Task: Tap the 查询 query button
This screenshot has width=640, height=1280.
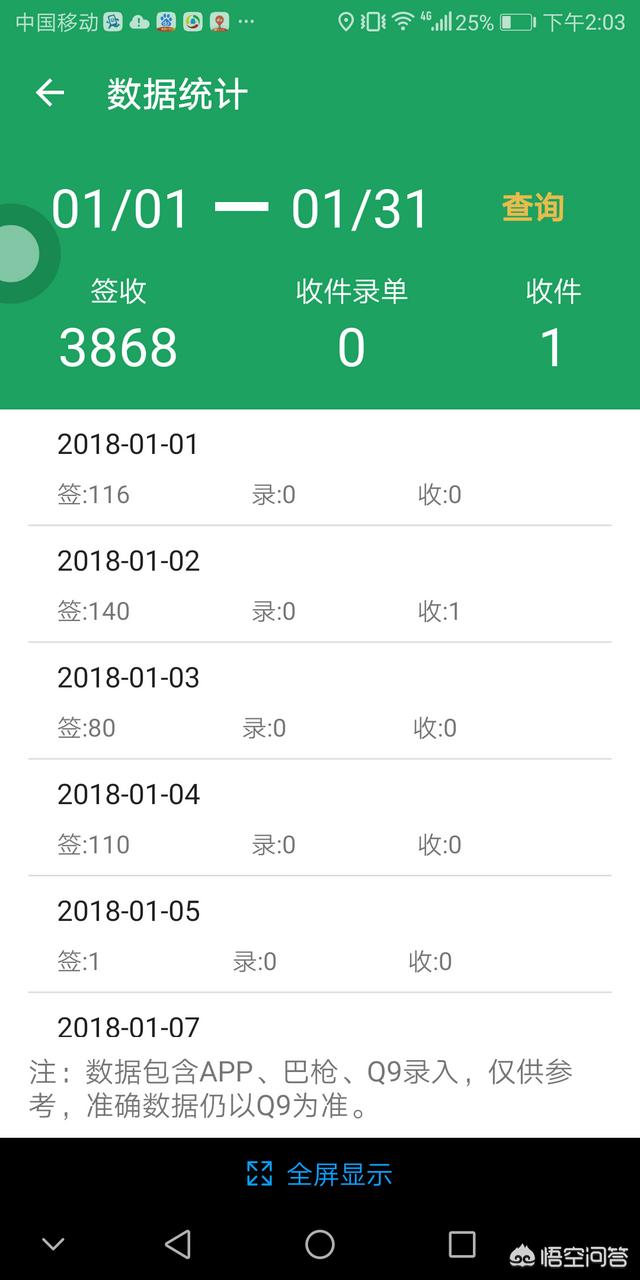Action: point(533,208)
